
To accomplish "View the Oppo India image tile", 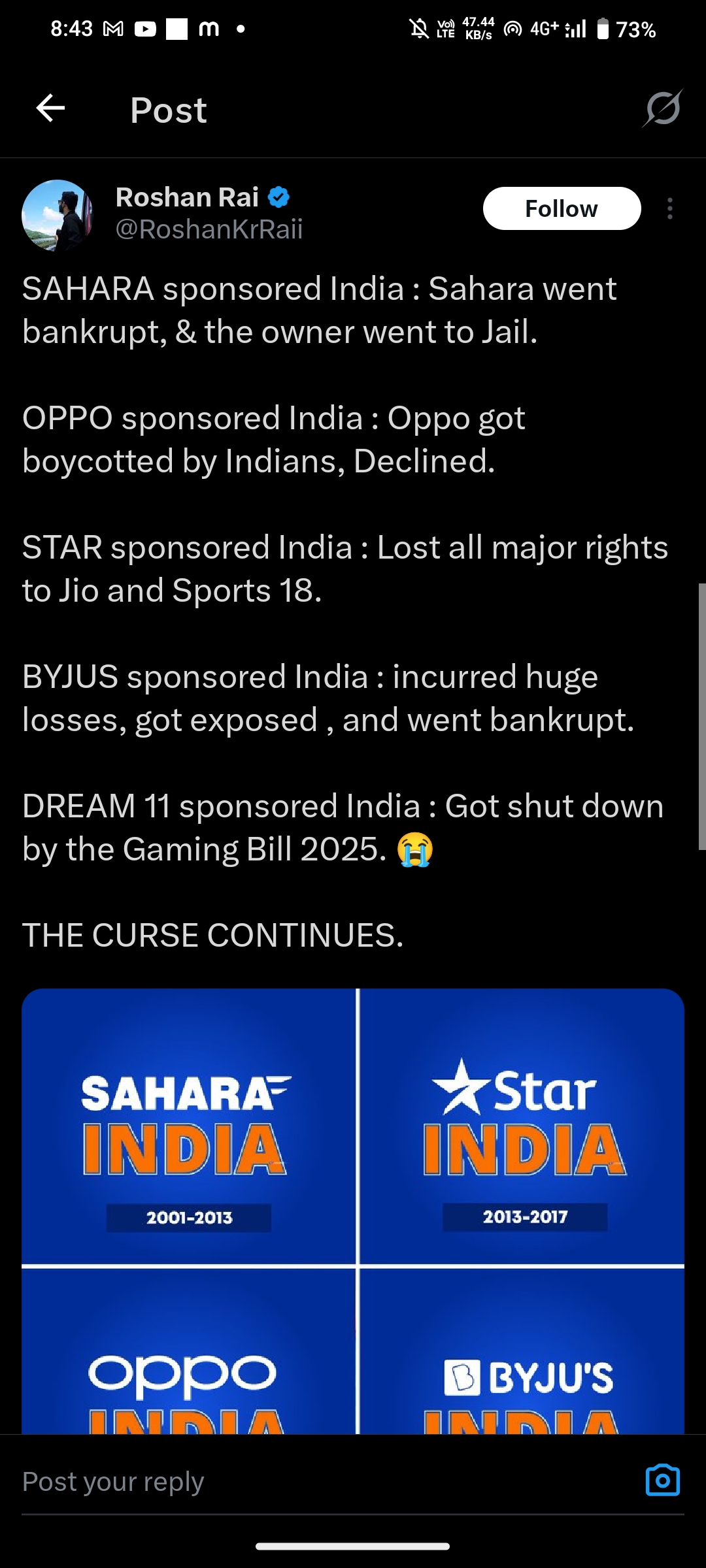I will tap(189, 1351).
